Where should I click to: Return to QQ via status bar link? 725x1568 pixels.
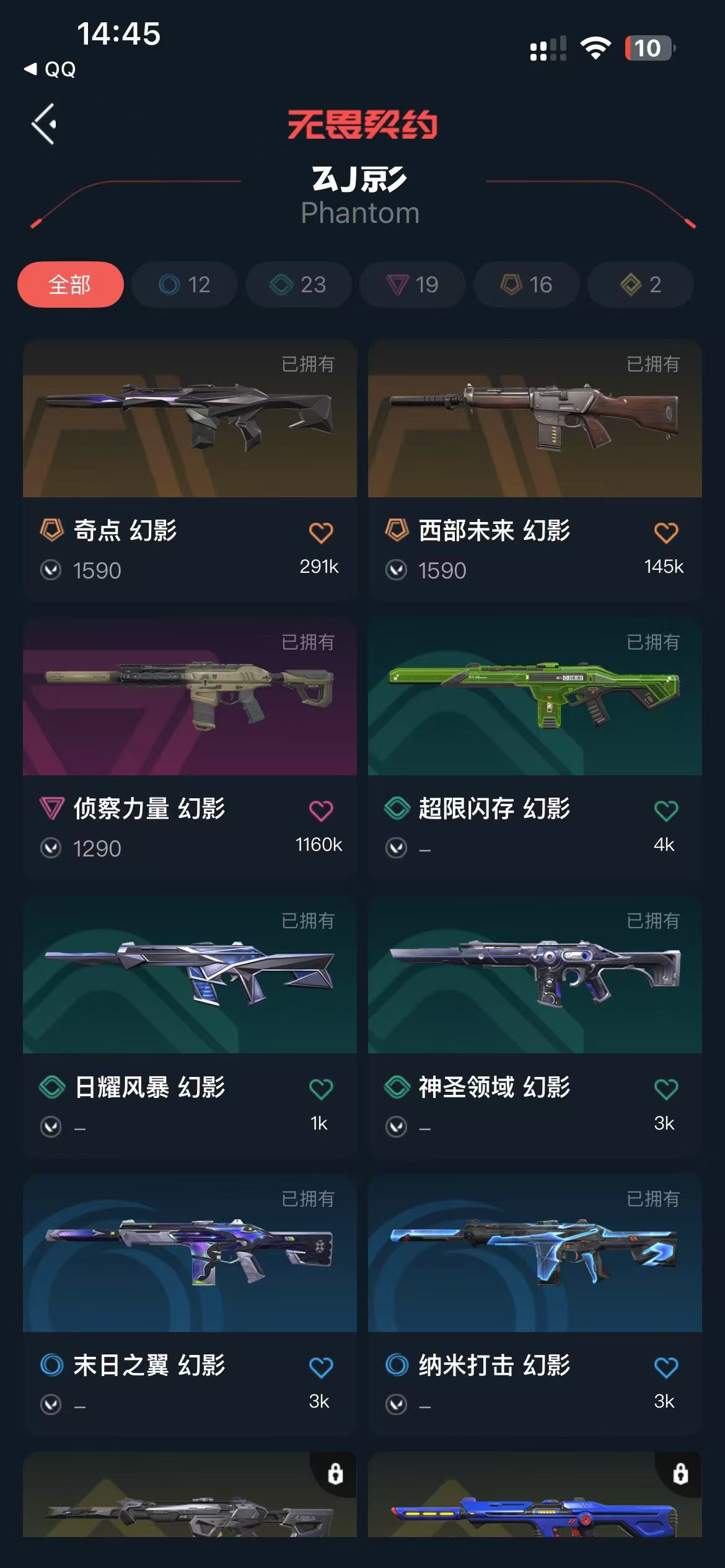click(x=50, y=69)
